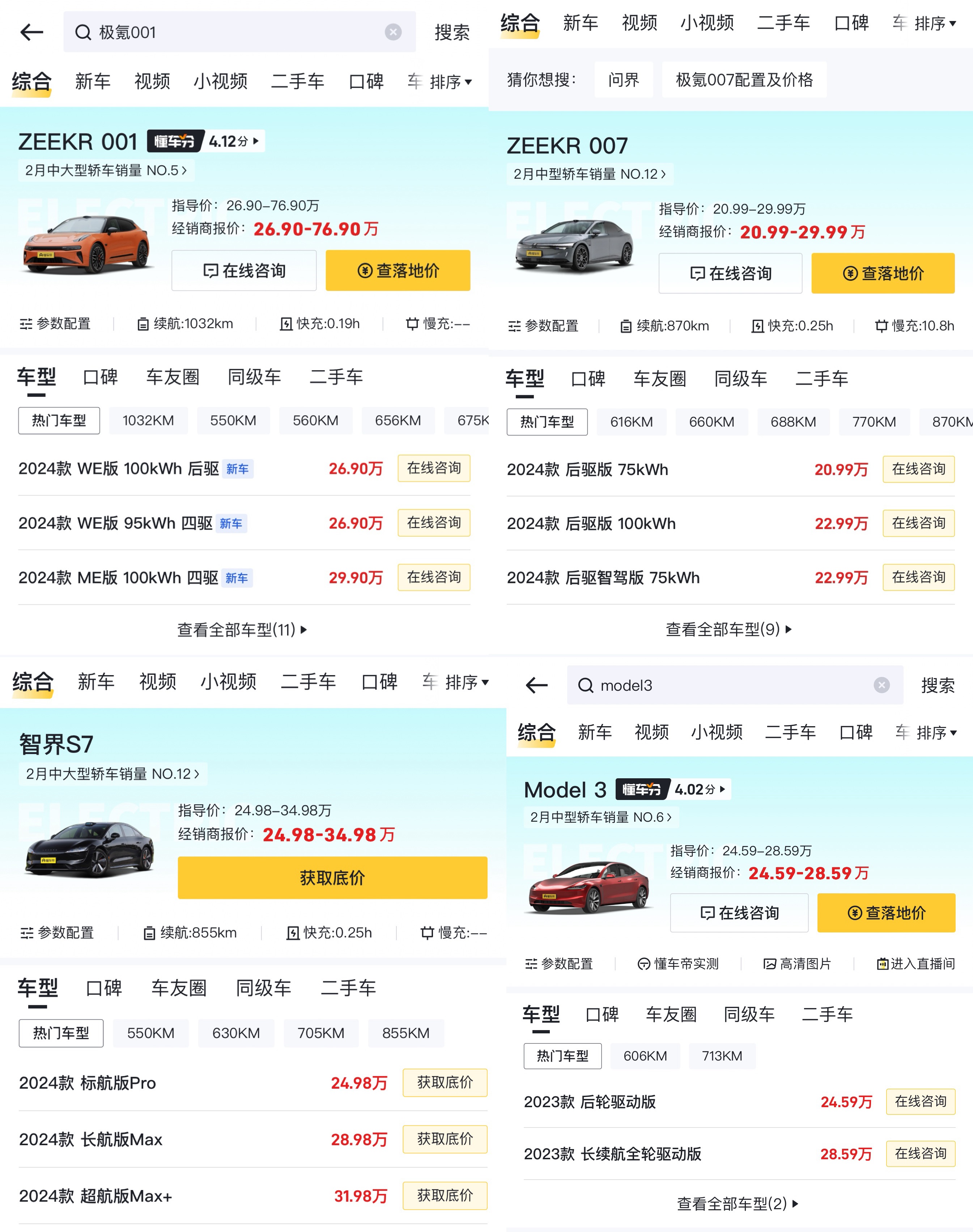Open ZEEKR 001 参数配置 settings icon
973x1232 pixels.
click(x=26, y=324)
